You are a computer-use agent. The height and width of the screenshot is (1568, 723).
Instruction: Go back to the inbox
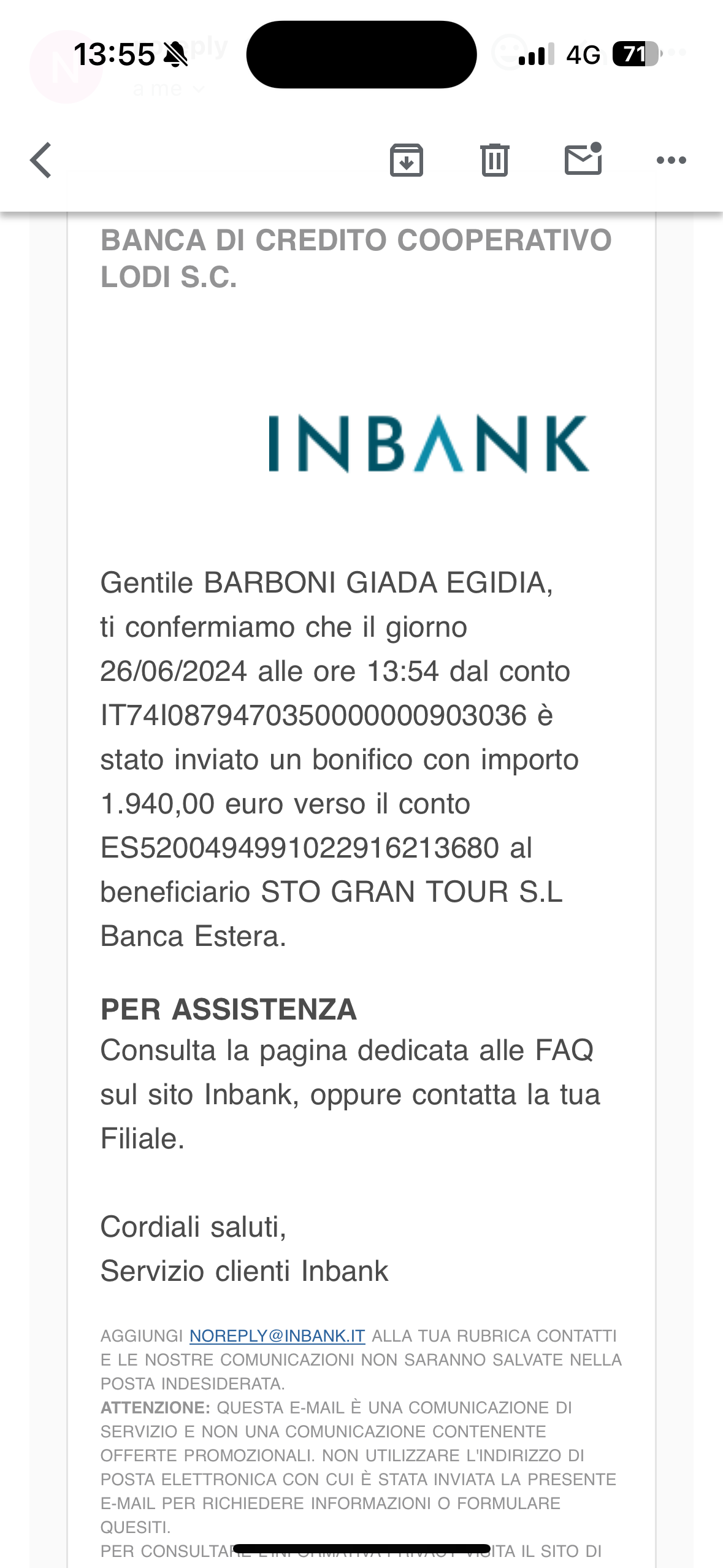click(x=40, y=160)
